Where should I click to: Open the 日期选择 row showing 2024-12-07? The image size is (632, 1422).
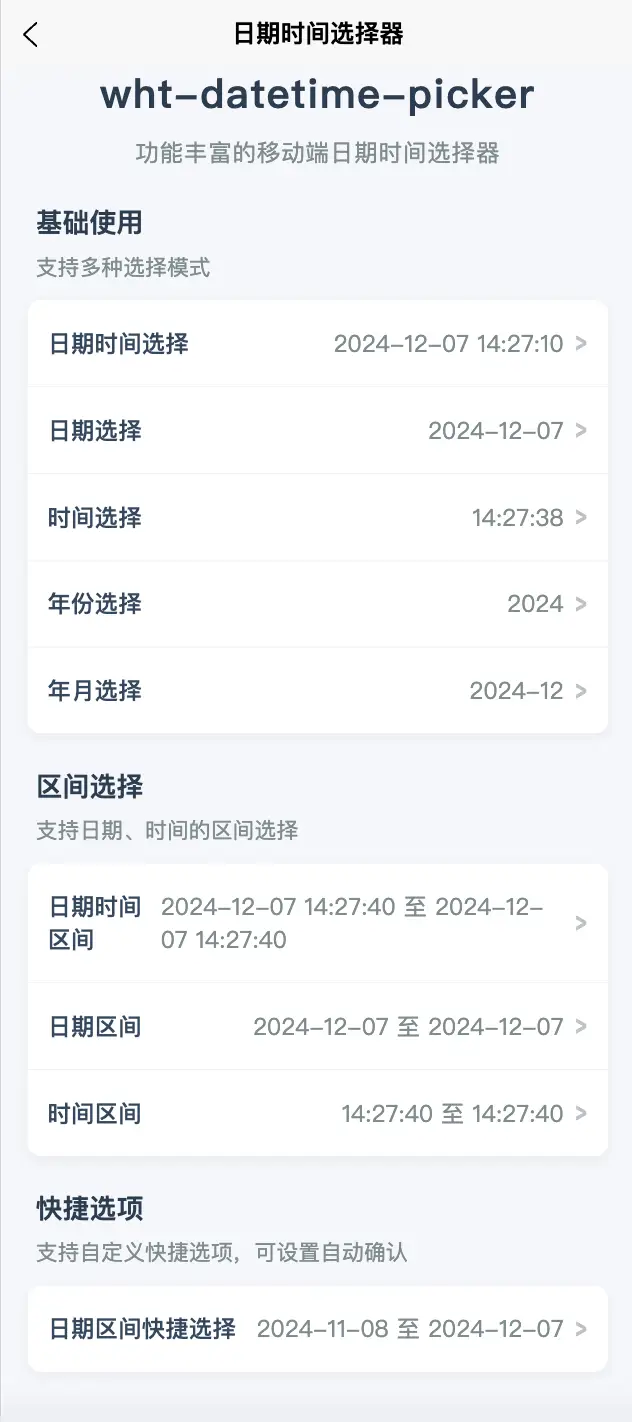click(317, 431)
